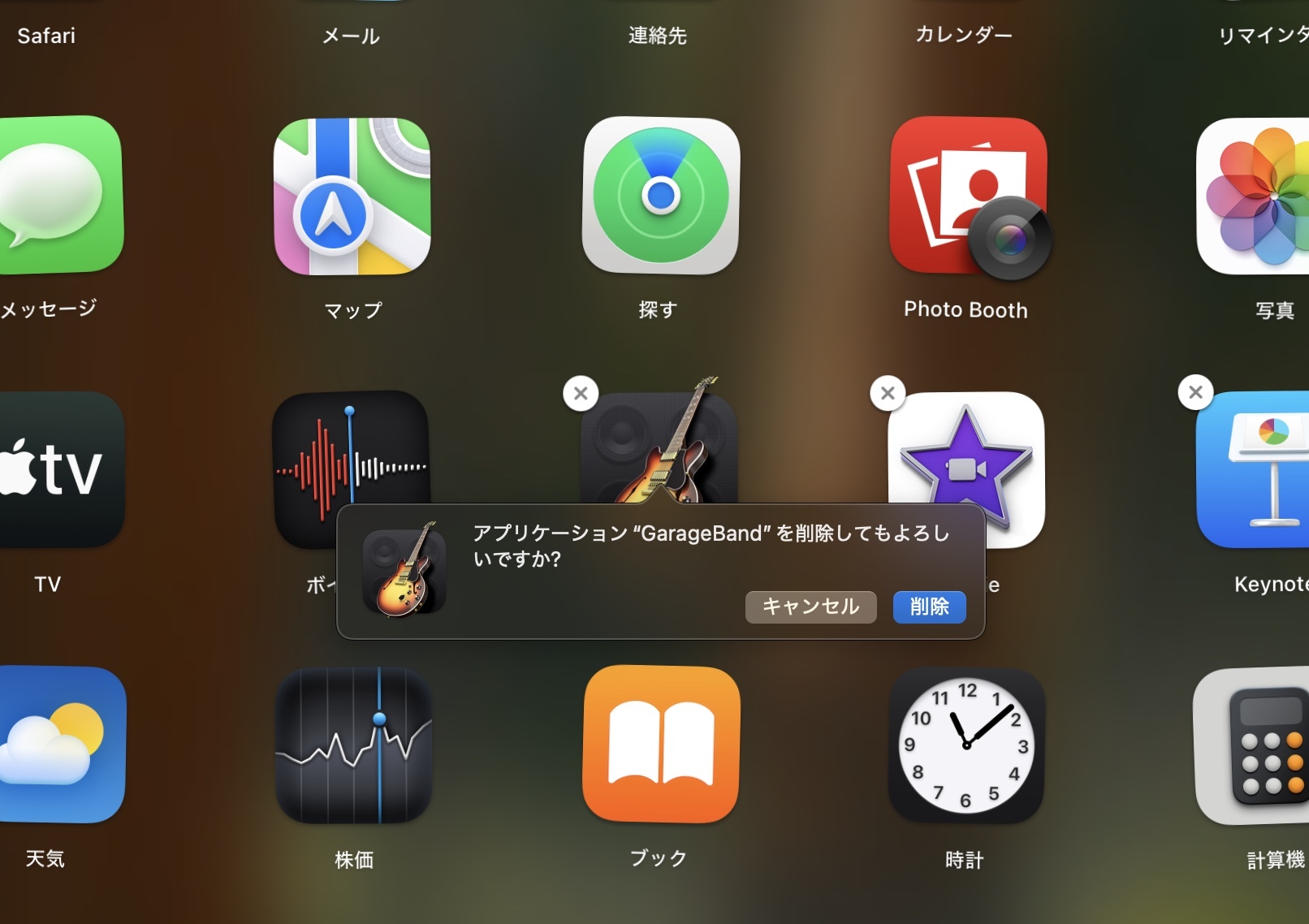Launch the 計算機 app

[x=1255, y=745]
